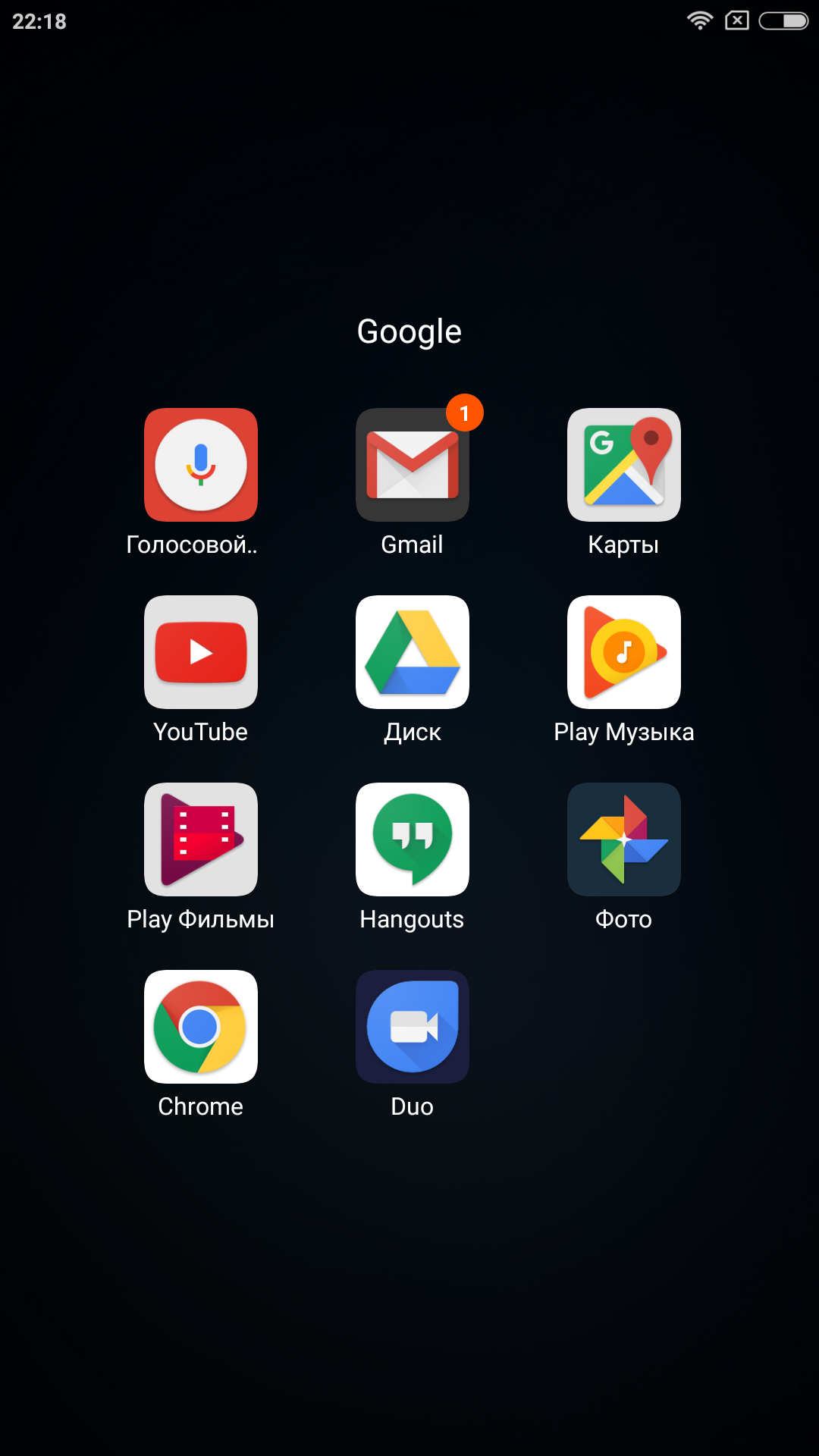Open the Диск drive app
Viewport: 819px width, 1456px height.
click(x=413, y=652)
